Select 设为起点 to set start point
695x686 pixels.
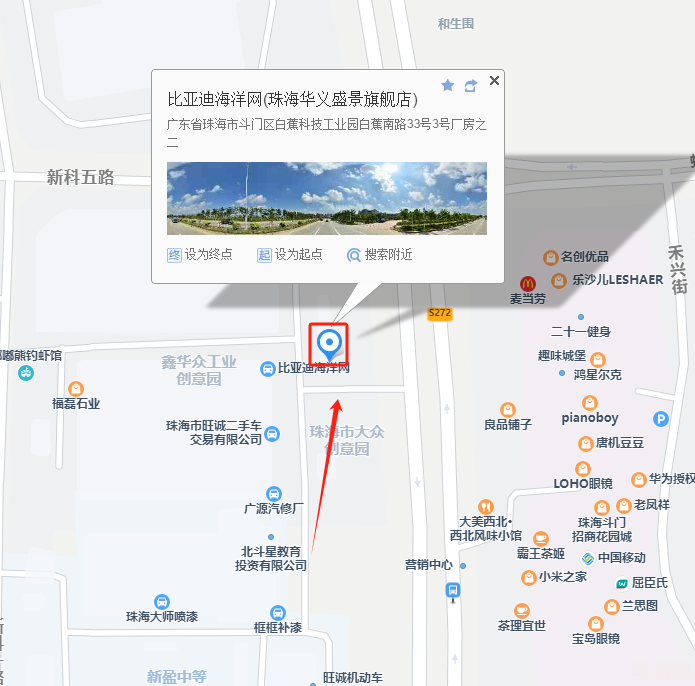289,255
